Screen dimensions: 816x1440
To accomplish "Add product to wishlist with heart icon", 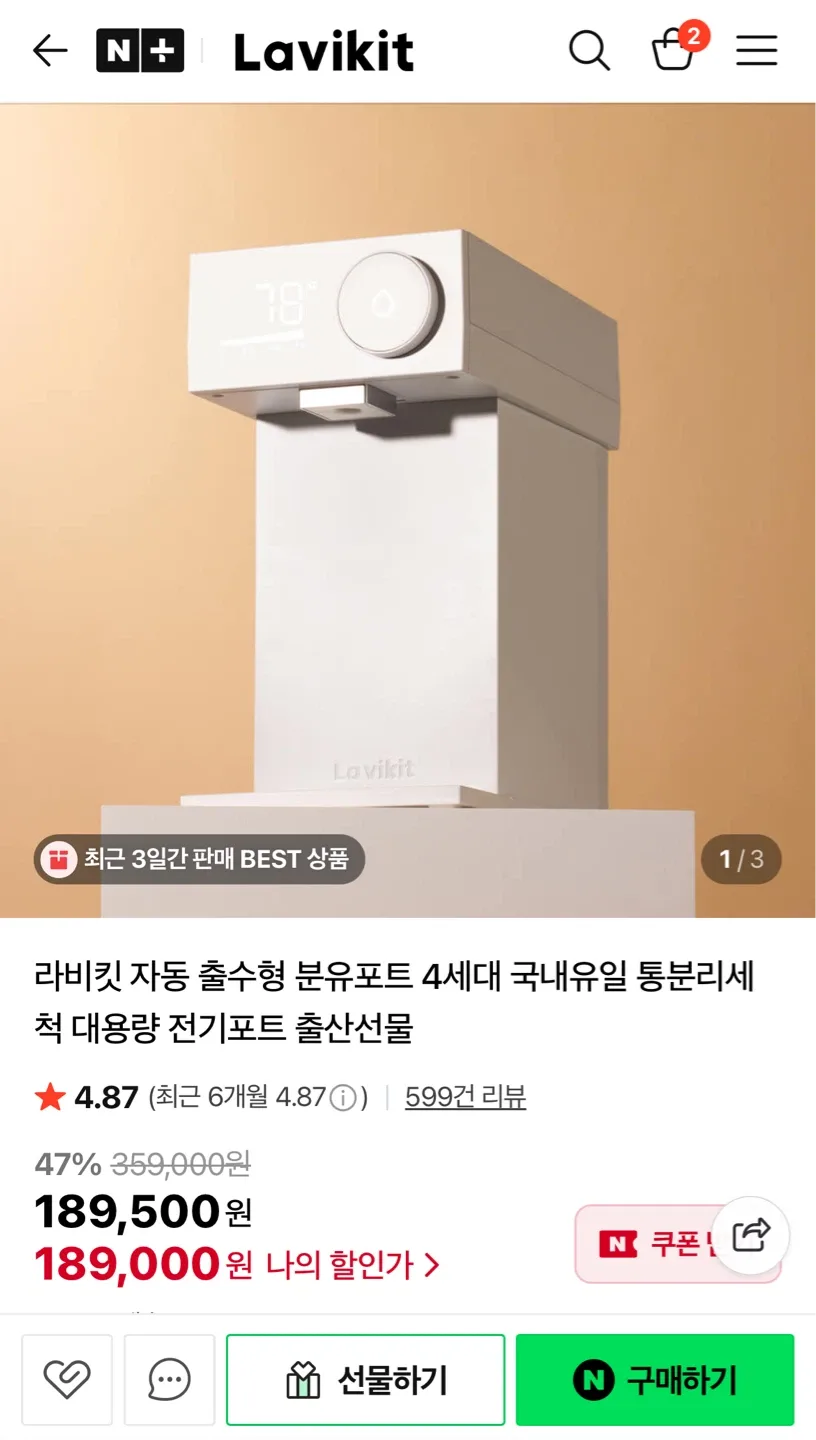I will pos(67,1380).
